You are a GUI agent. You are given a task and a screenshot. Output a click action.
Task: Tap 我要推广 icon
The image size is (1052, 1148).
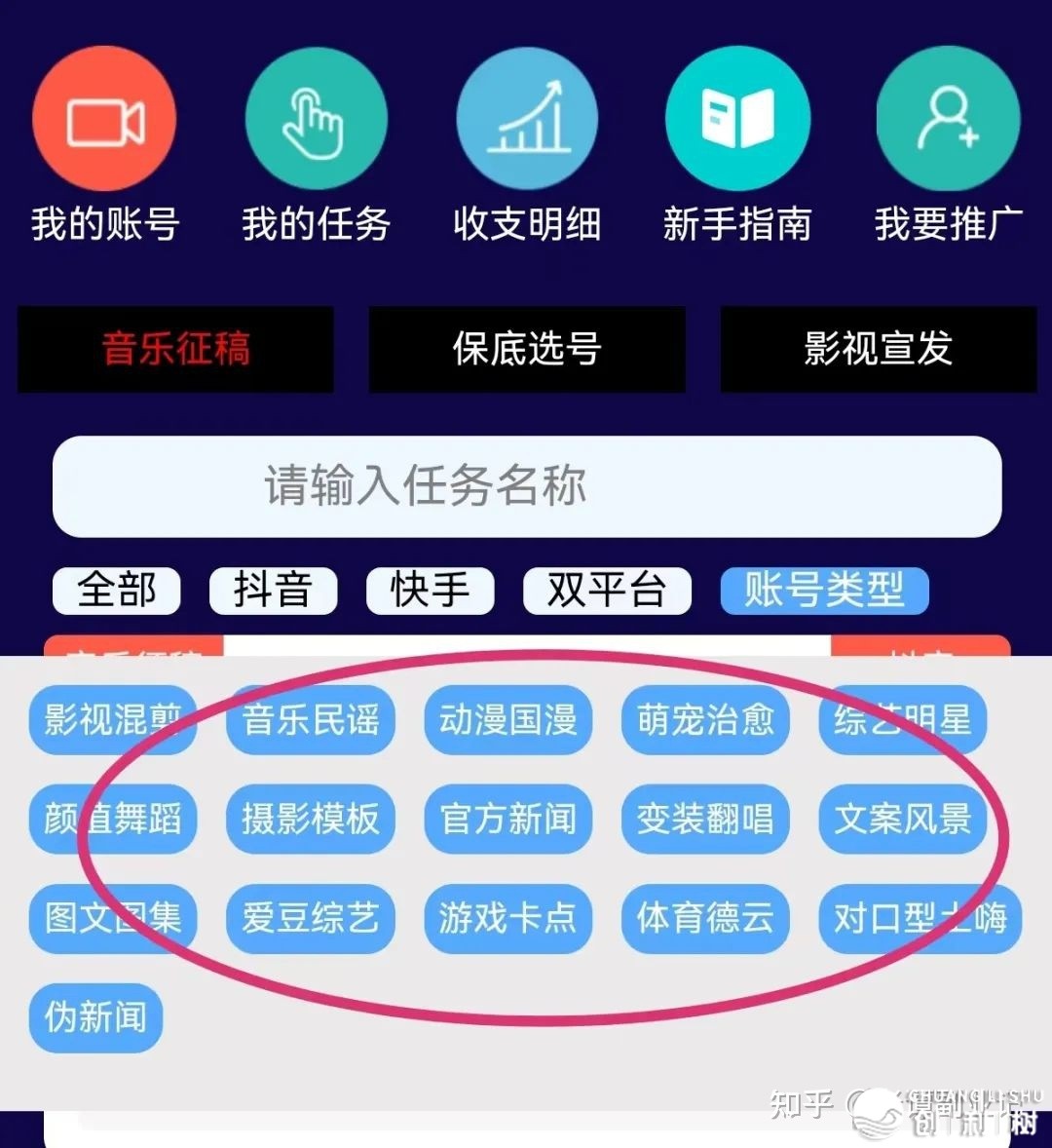pos(948,120)
